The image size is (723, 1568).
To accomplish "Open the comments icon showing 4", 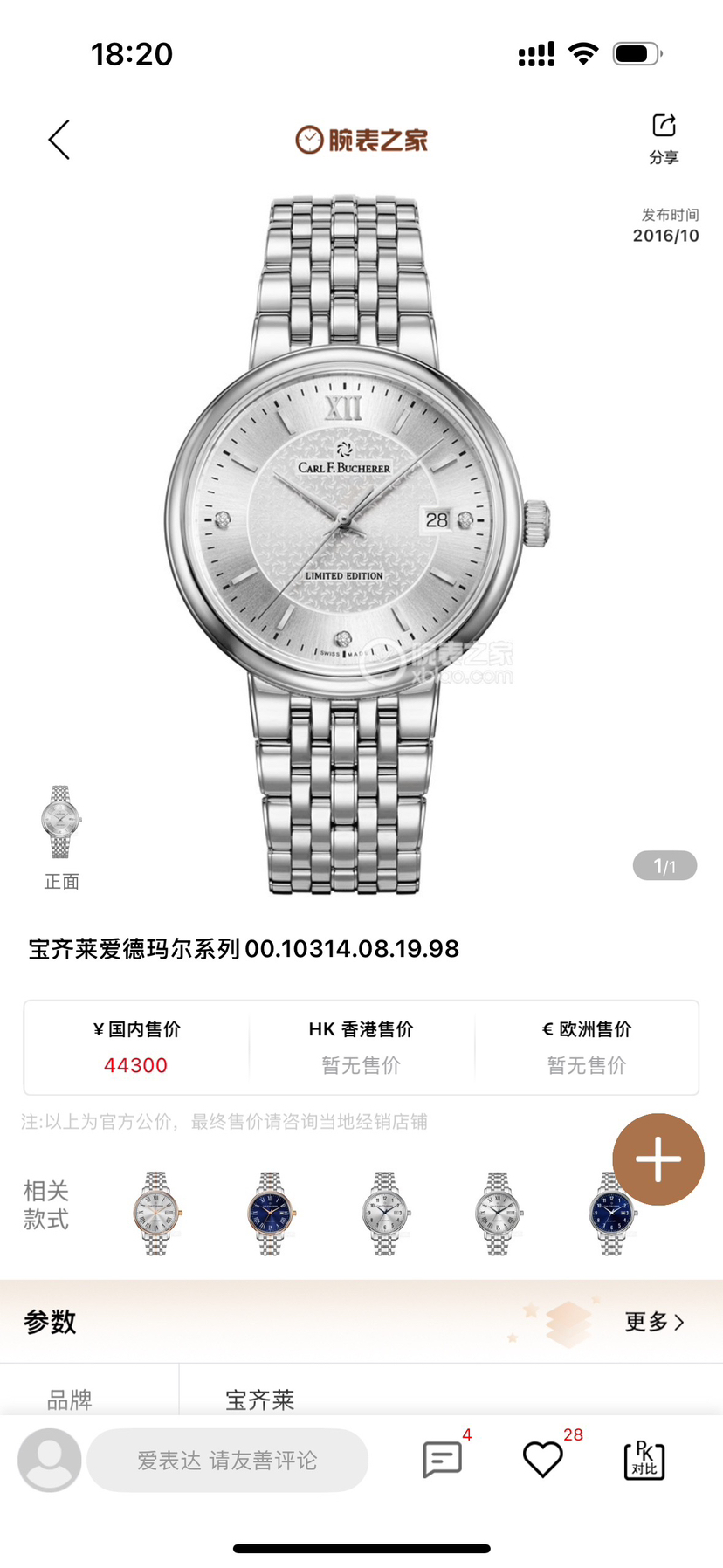I will 443,1459.
